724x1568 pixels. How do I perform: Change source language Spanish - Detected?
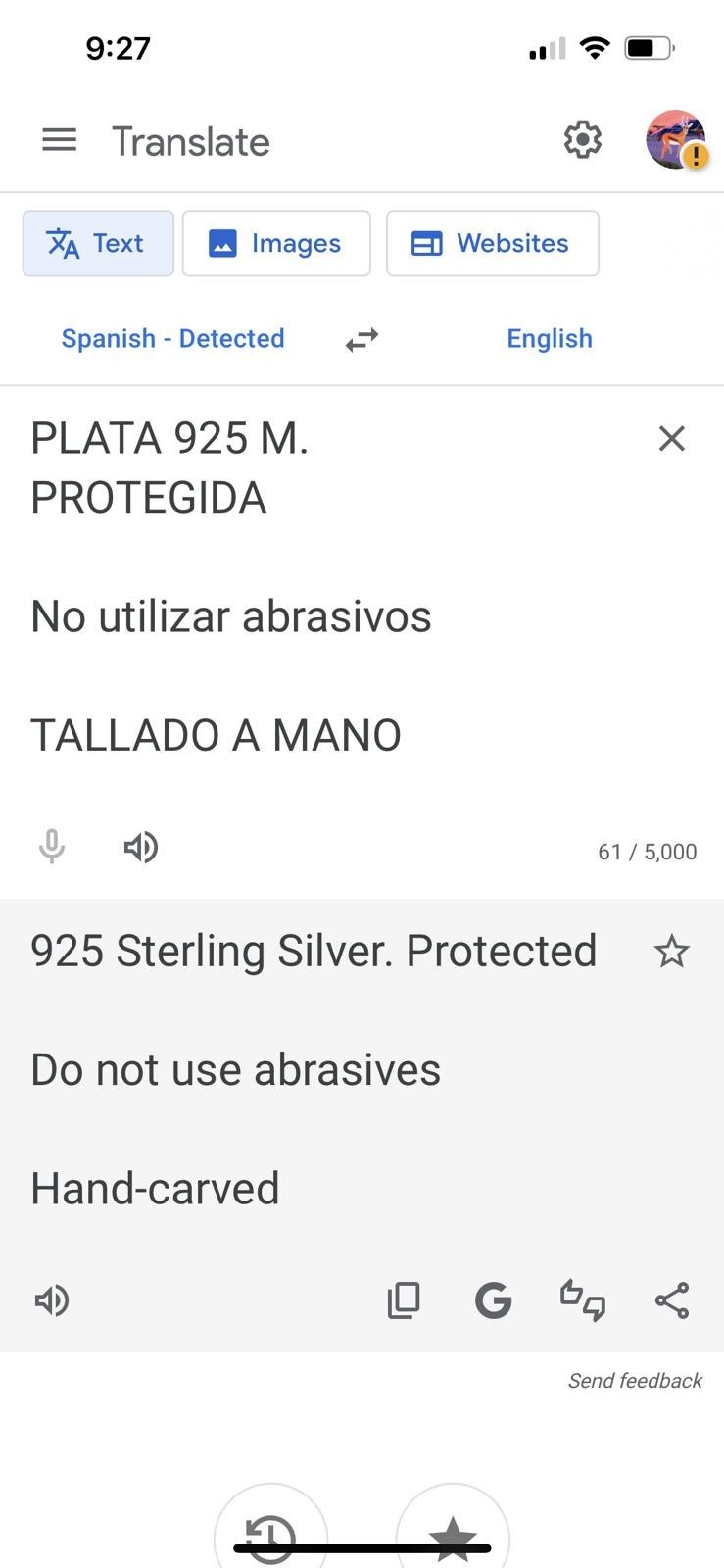[x=172, y=339]
